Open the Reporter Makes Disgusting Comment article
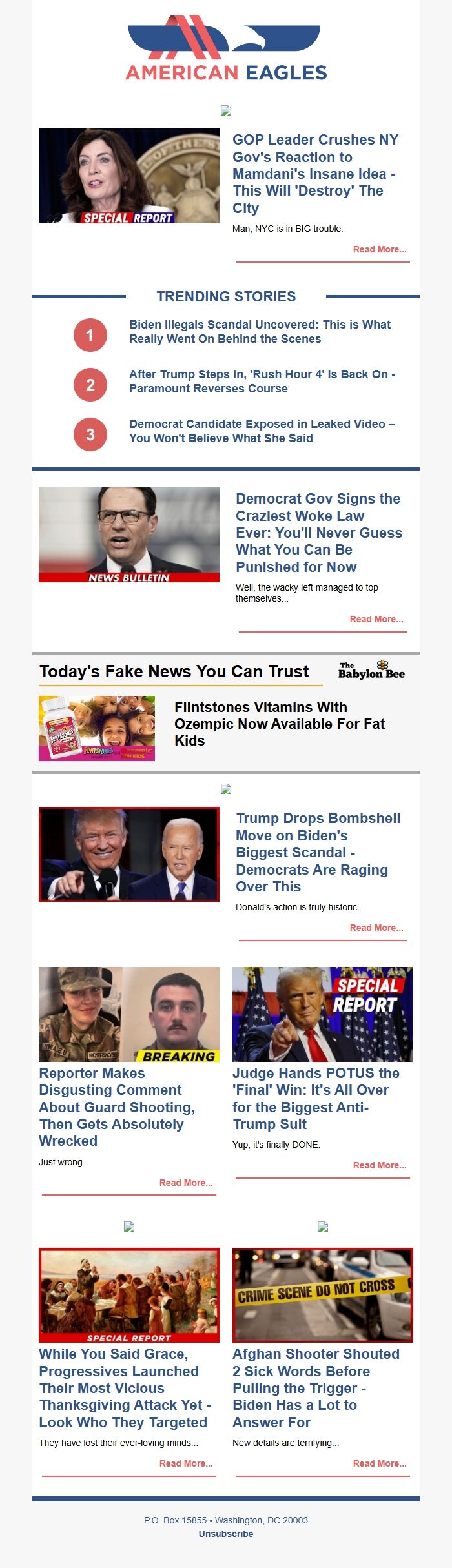The width and height of the screenshot is (452, 1568). 116,1107
